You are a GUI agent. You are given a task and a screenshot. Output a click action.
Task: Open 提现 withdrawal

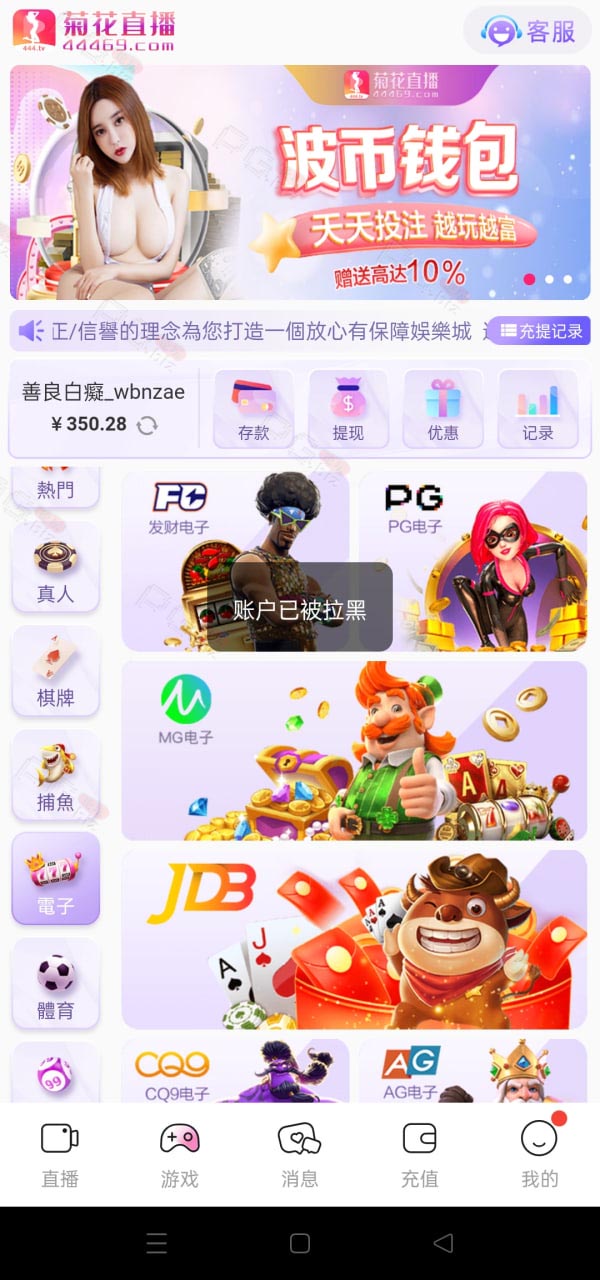point(348,408)
